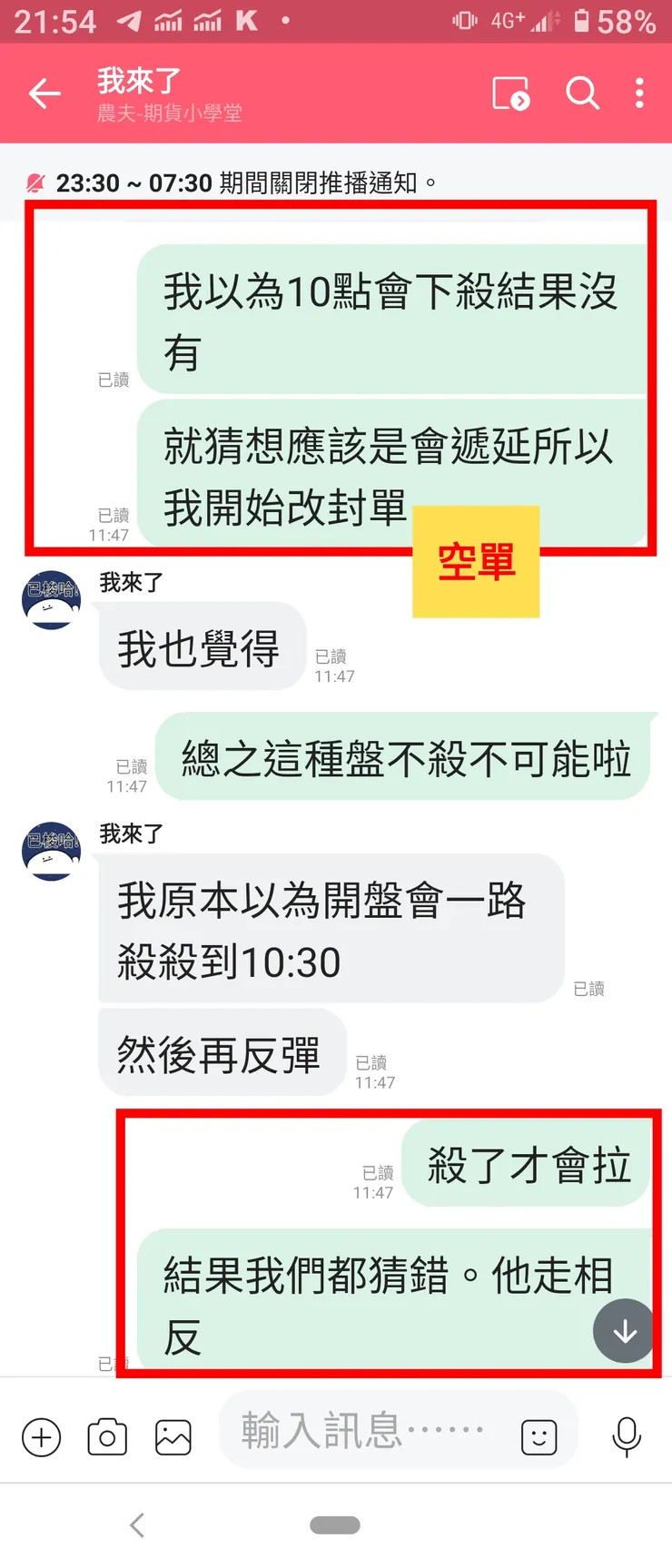The height and width of the screenshot is (1568, 672).
Task: Open the three-dot overflow menu
Action: pos(640,93)
